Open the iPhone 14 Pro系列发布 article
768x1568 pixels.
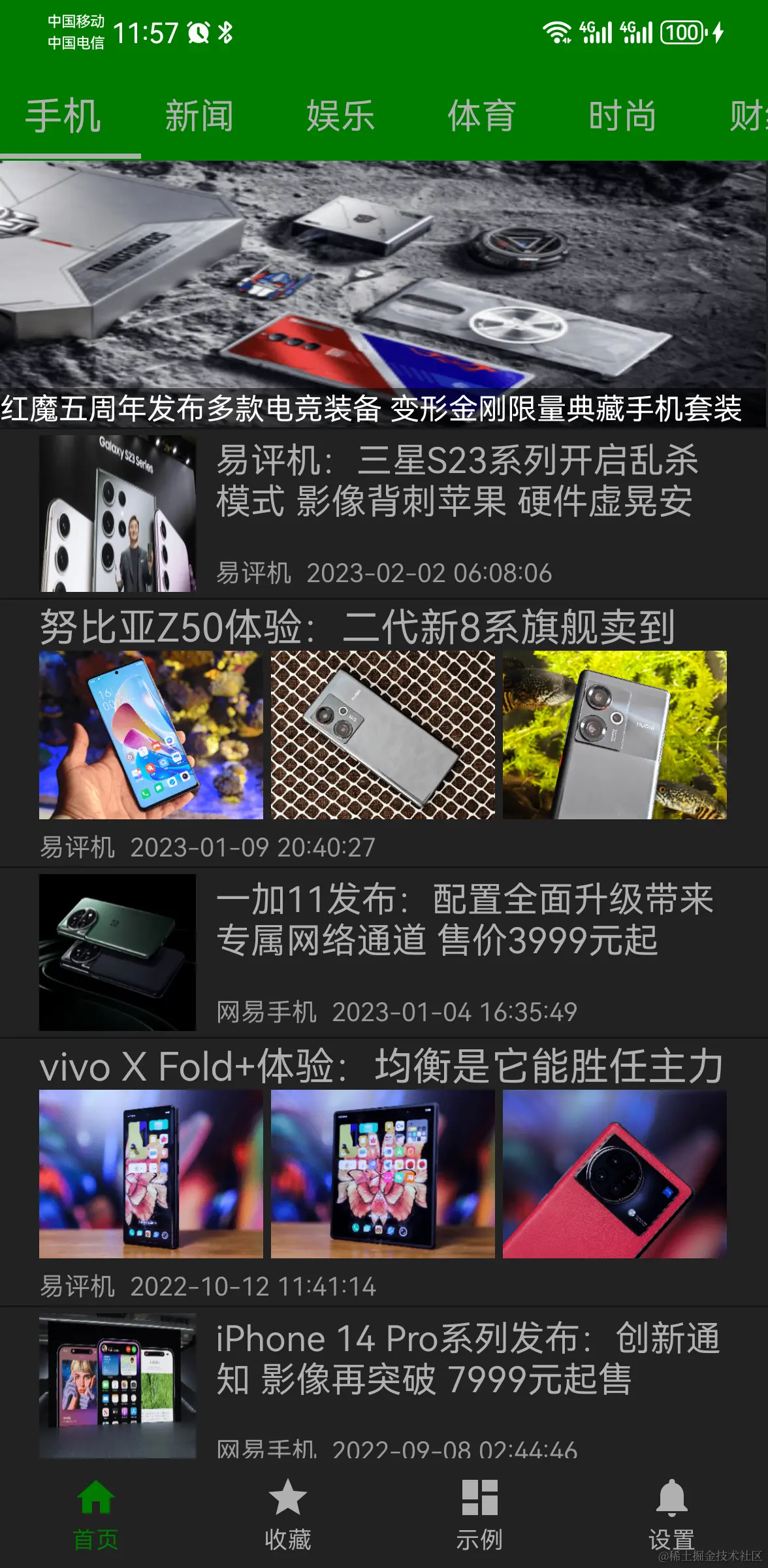[x=384, y=1385]
